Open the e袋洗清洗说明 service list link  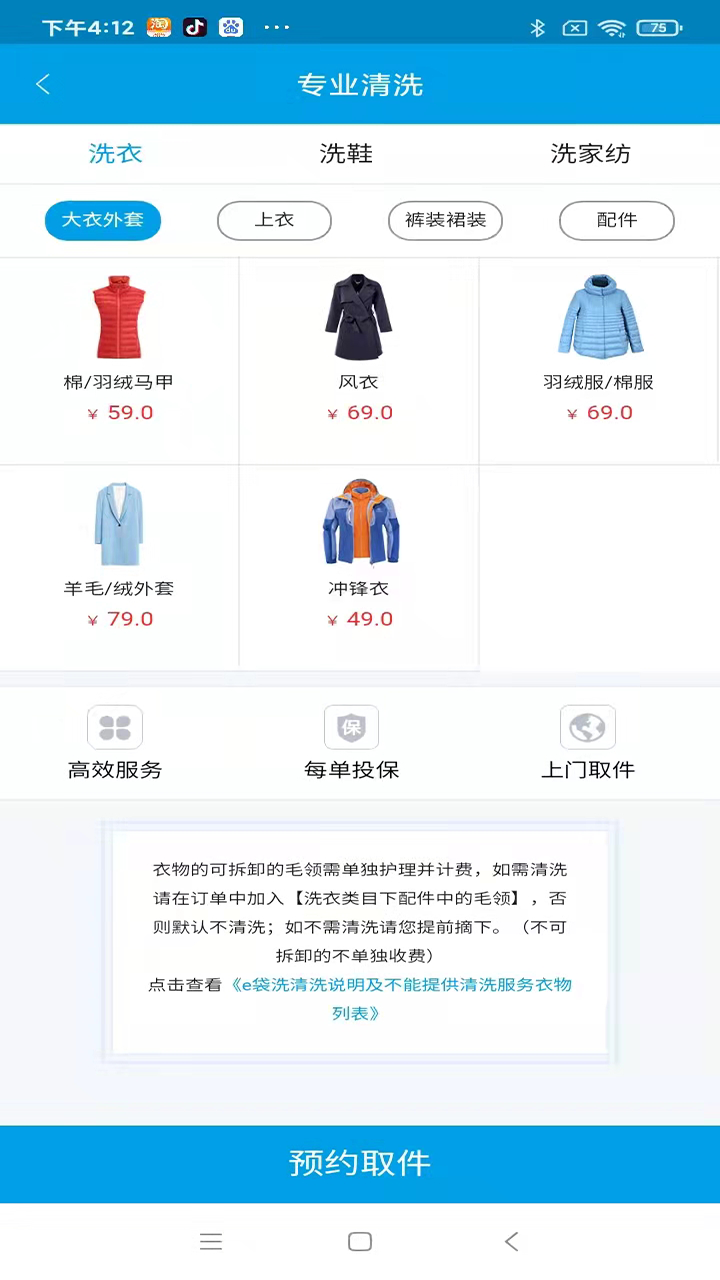tap(400, 985)
